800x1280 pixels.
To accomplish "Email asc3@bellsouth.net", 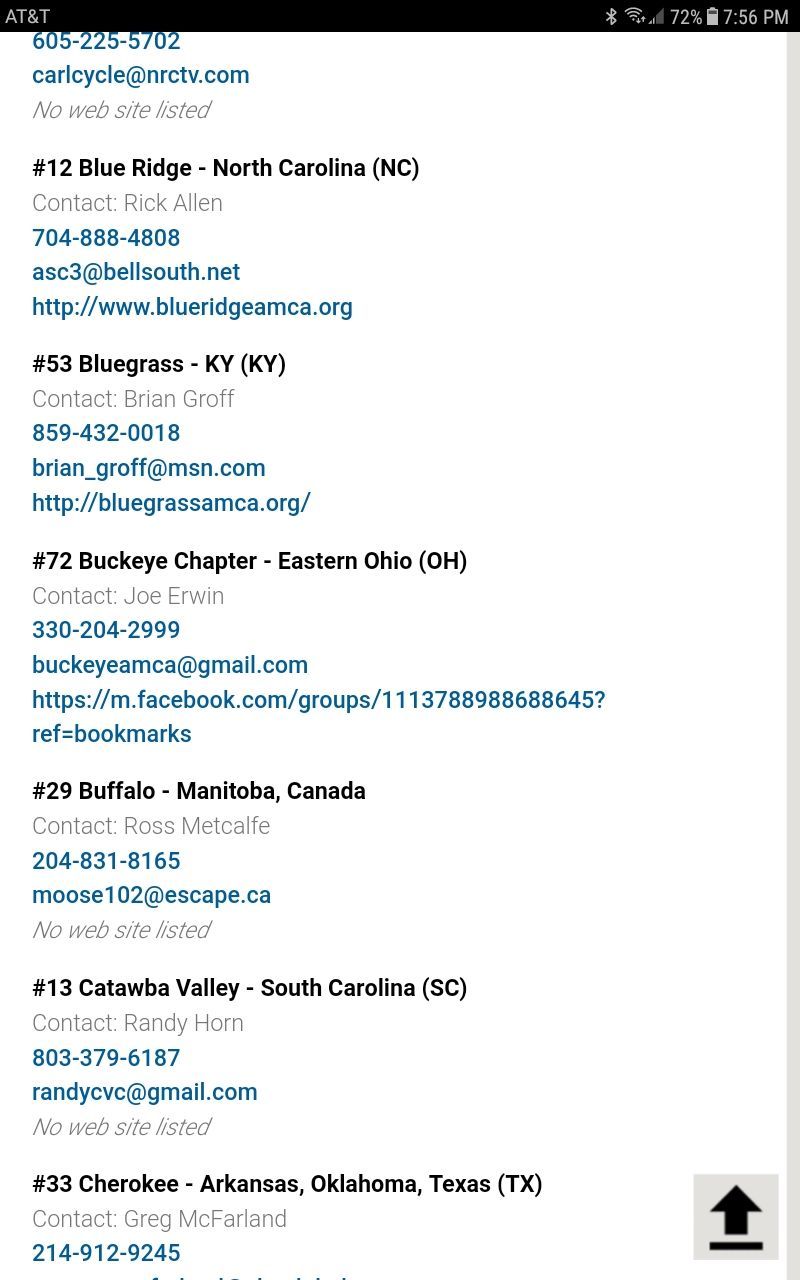I will click(x=136, y=272).
